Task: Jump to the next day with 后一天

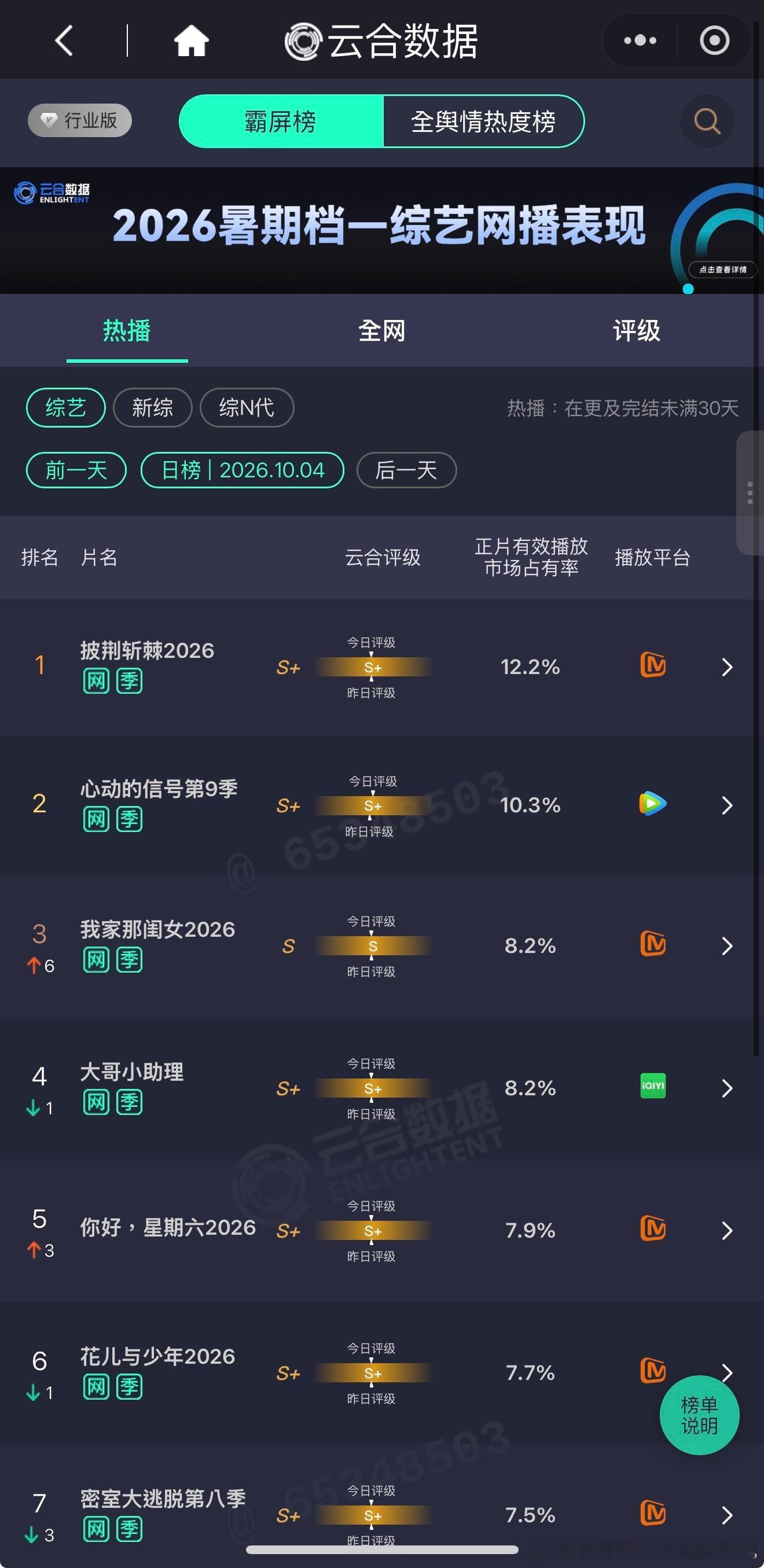Action: [x=407, y=470]
